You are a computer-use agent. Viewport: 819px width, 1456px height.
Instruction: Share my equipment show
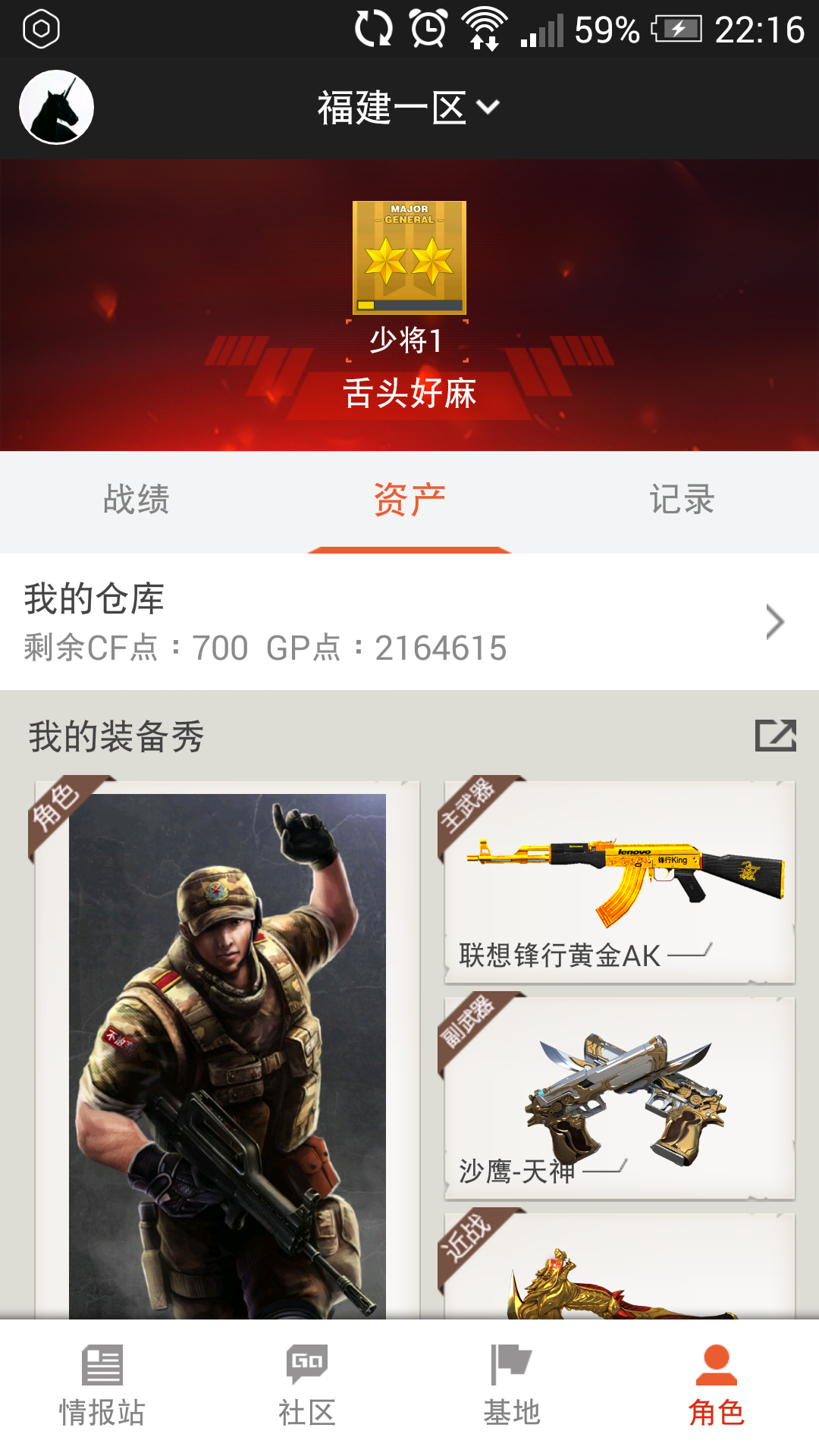coord(775,736)
